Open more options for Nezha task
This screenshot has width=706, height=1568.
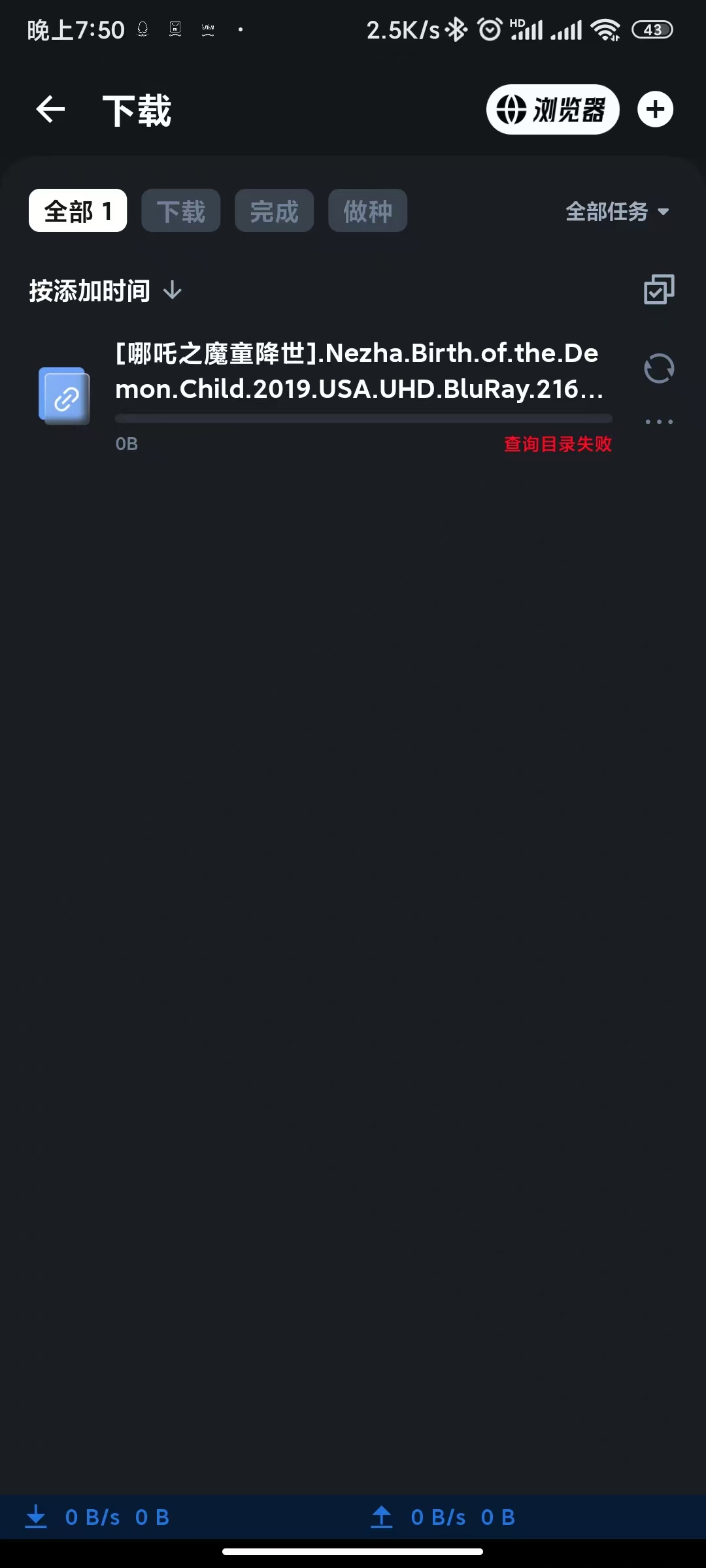point(658,422)
